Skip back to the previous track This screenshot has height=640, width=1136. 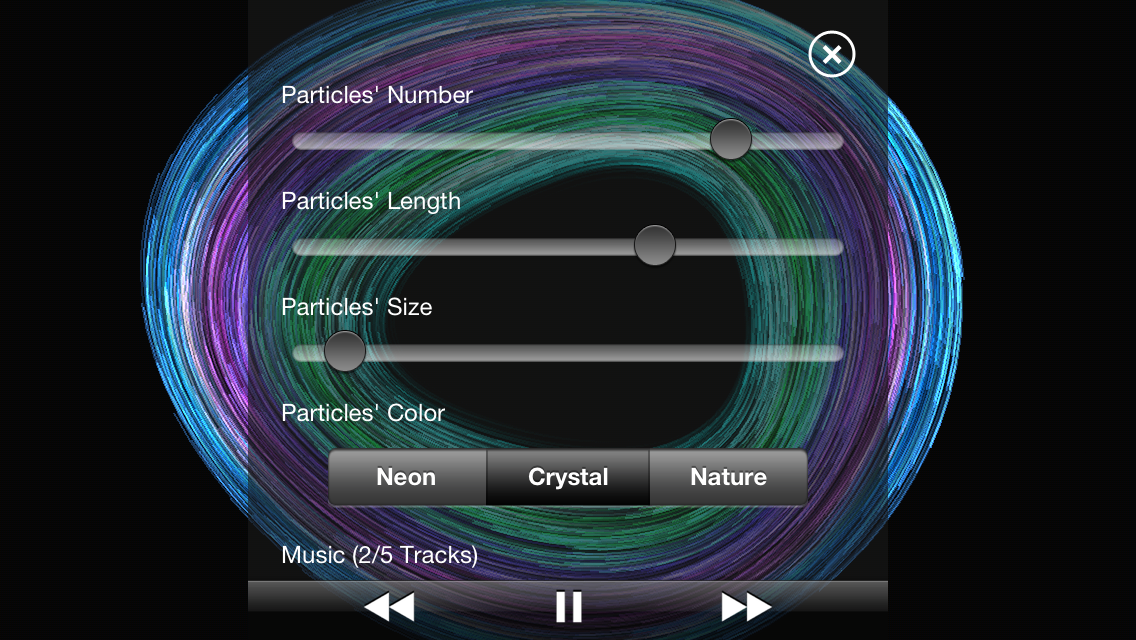[x=390, y=607]
